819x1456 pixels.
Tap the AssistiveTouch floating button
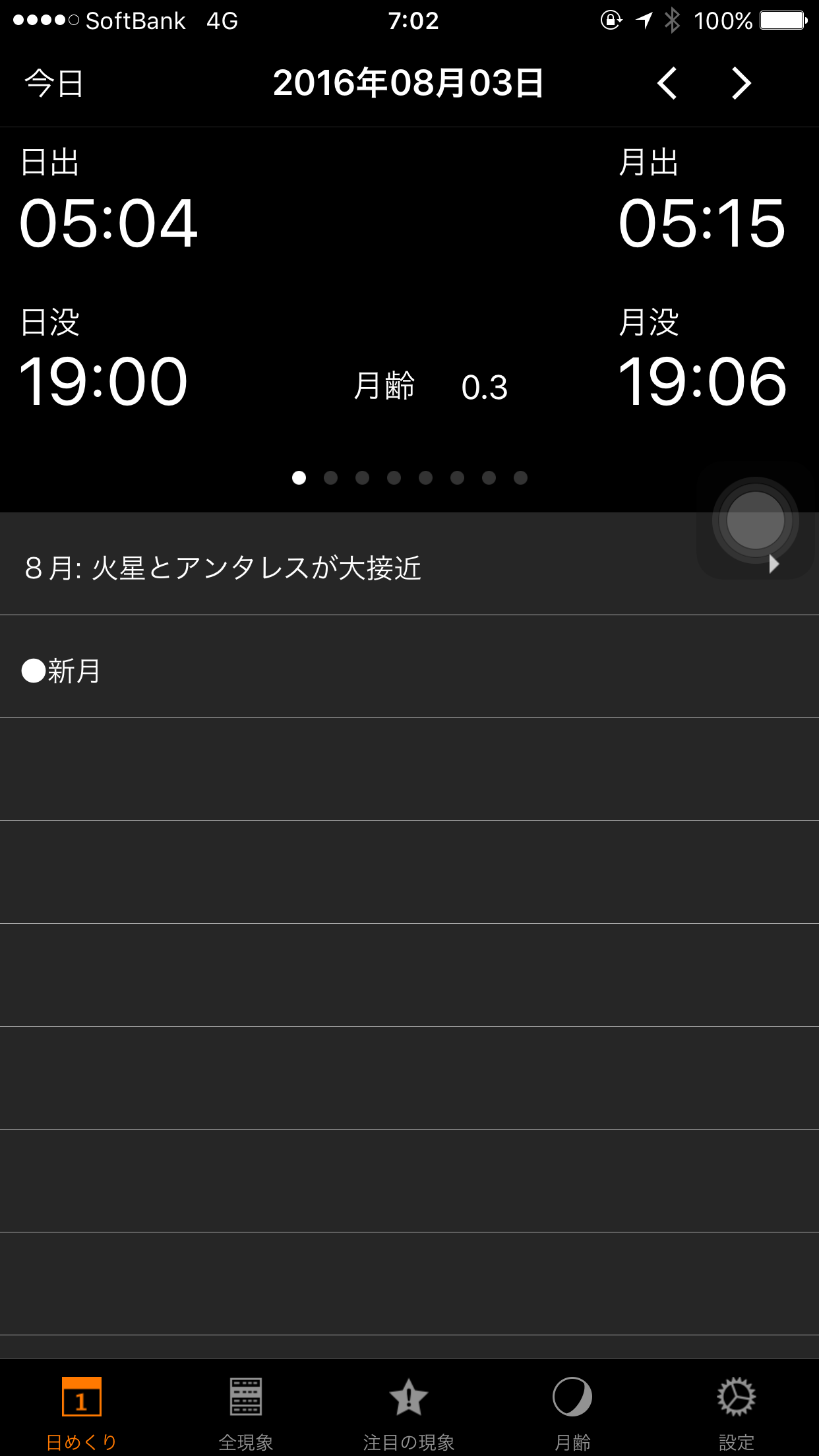(755, 521)
